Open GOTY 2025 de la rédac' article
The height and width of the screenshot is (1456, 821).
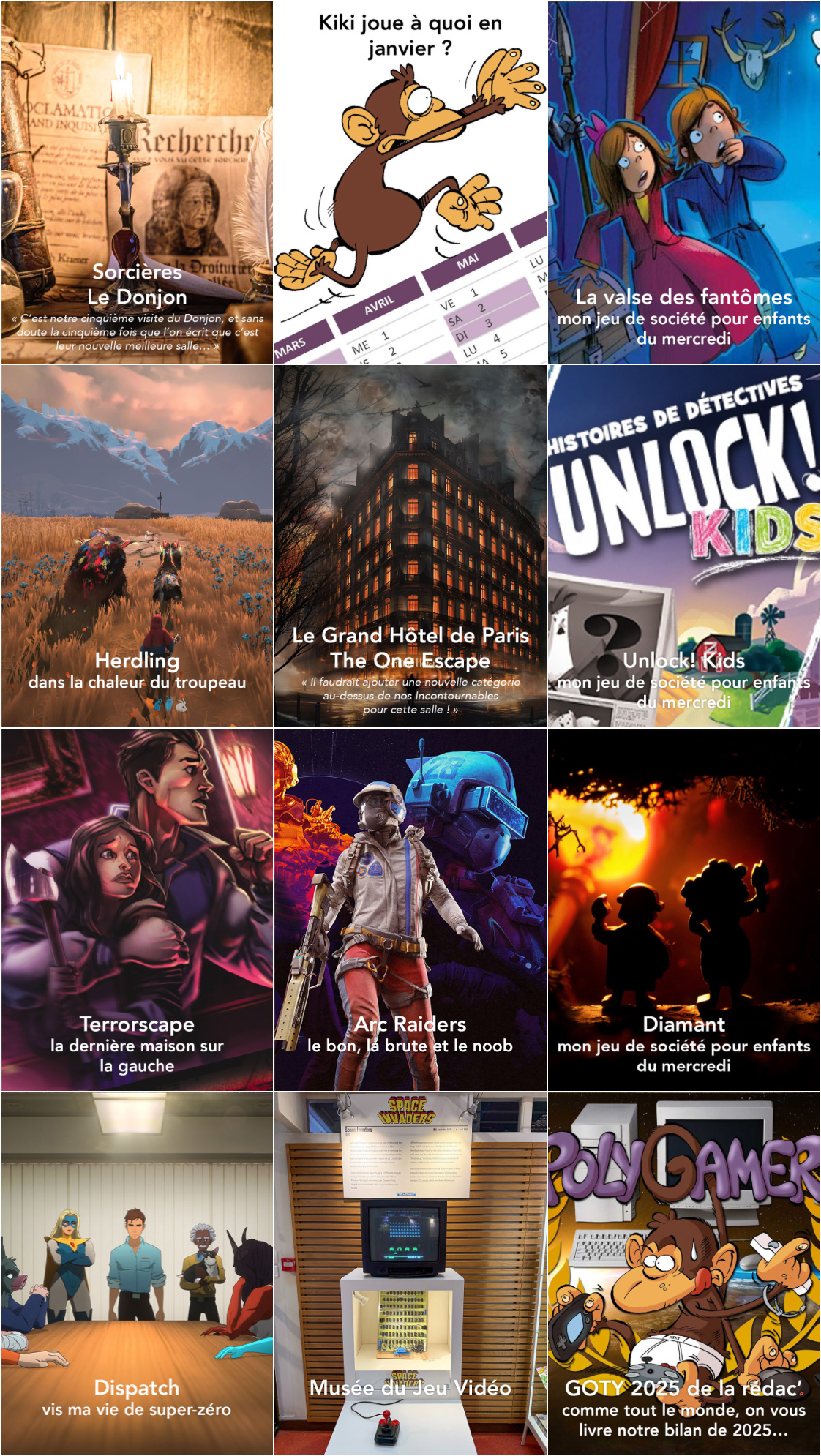click(683, 1273)
